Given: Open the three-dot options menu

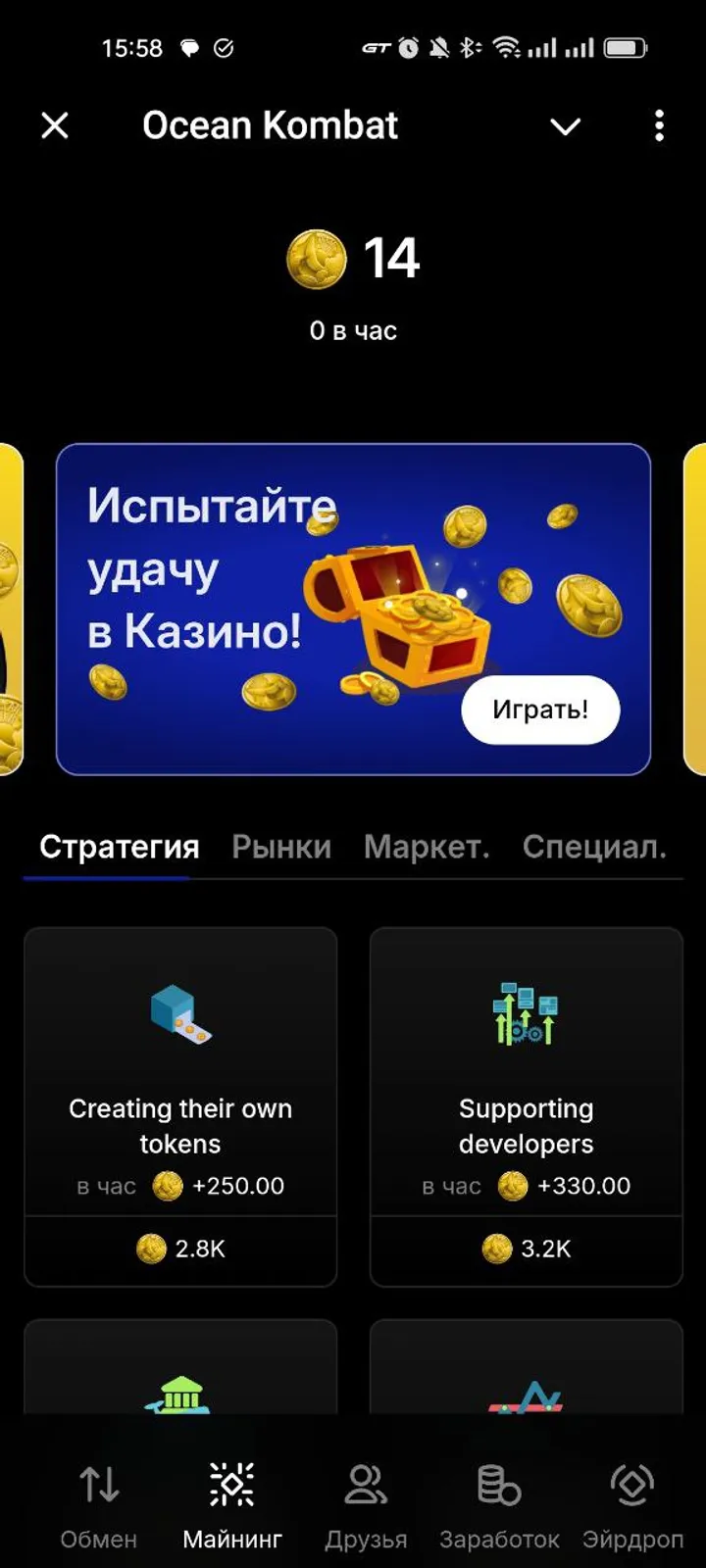Looking at the screenshot, I should coord(659,125).
